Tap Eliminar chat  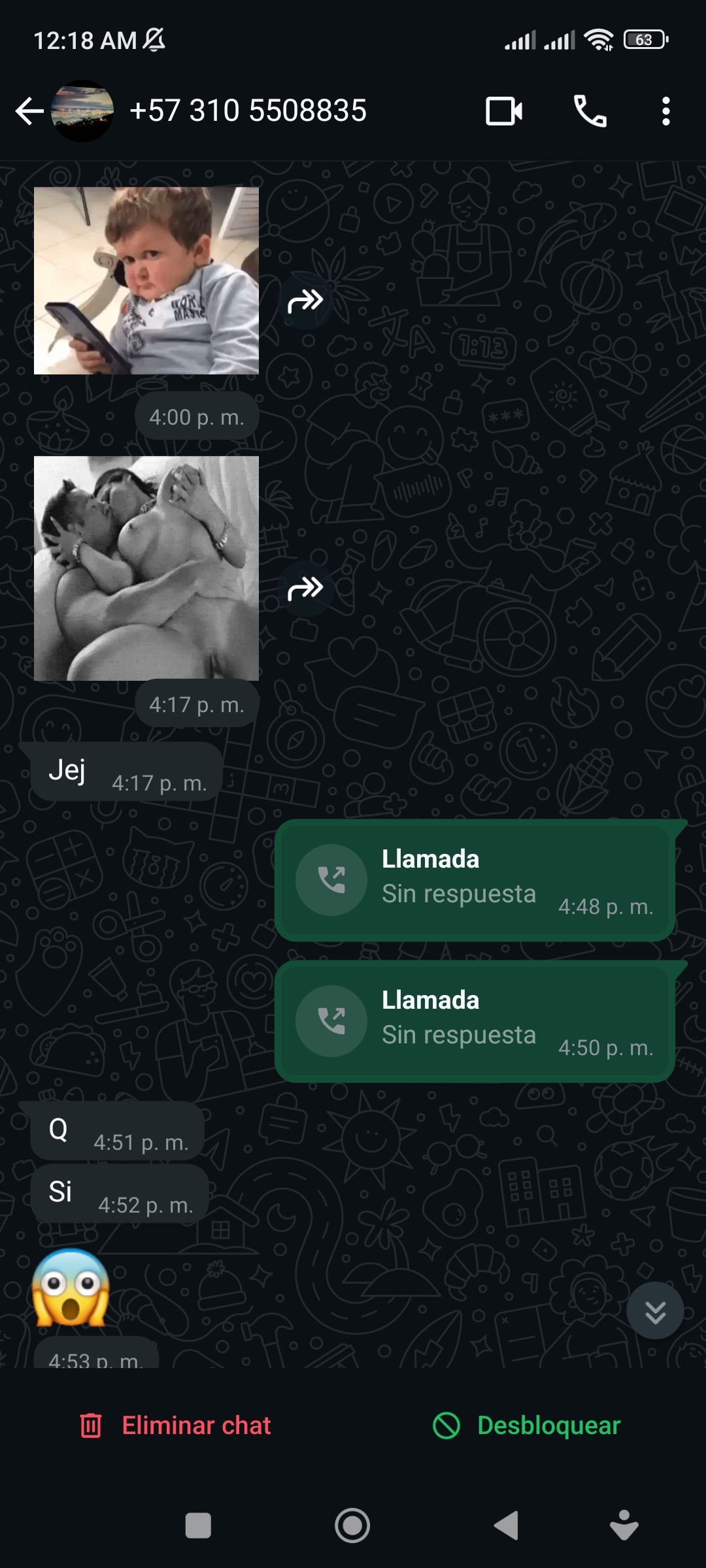click(175, 1426)
